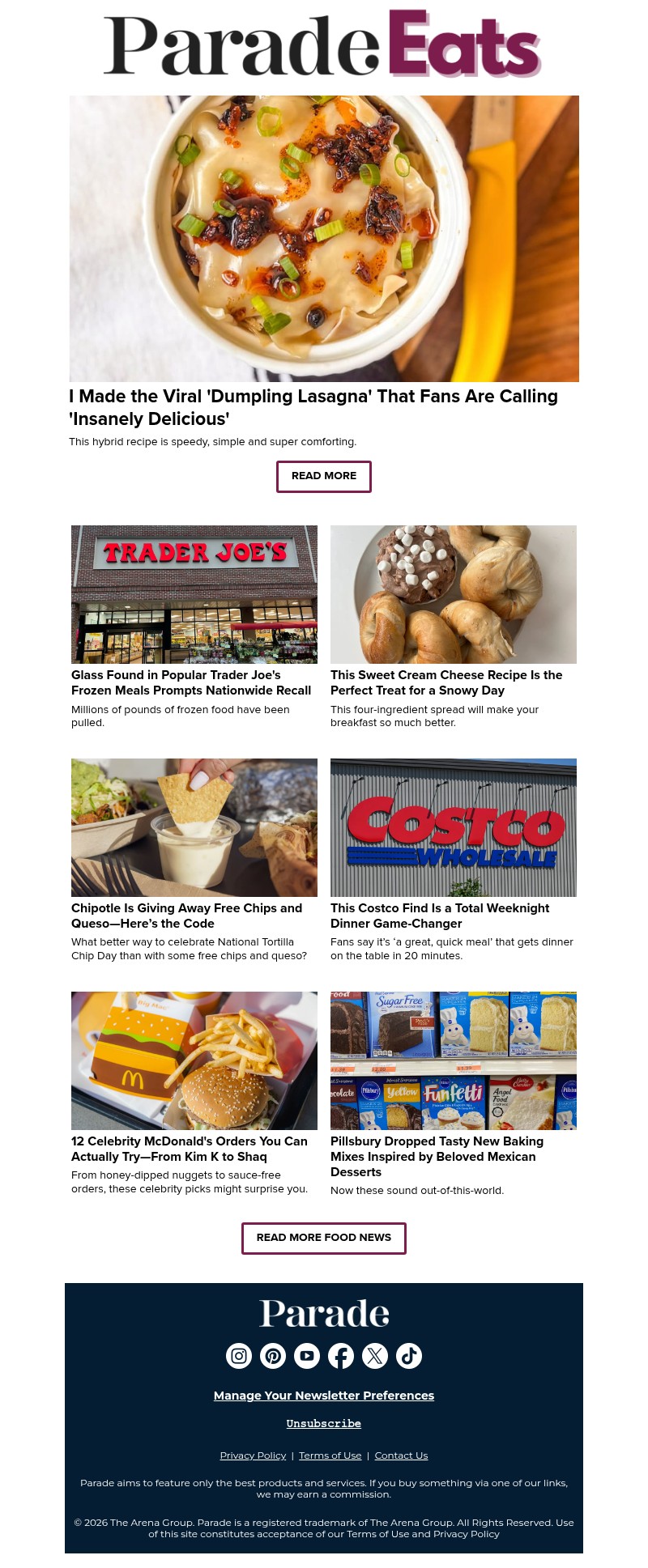Open Parade's X profile
Viewport: 648px width, 1568px height.
375,1356
